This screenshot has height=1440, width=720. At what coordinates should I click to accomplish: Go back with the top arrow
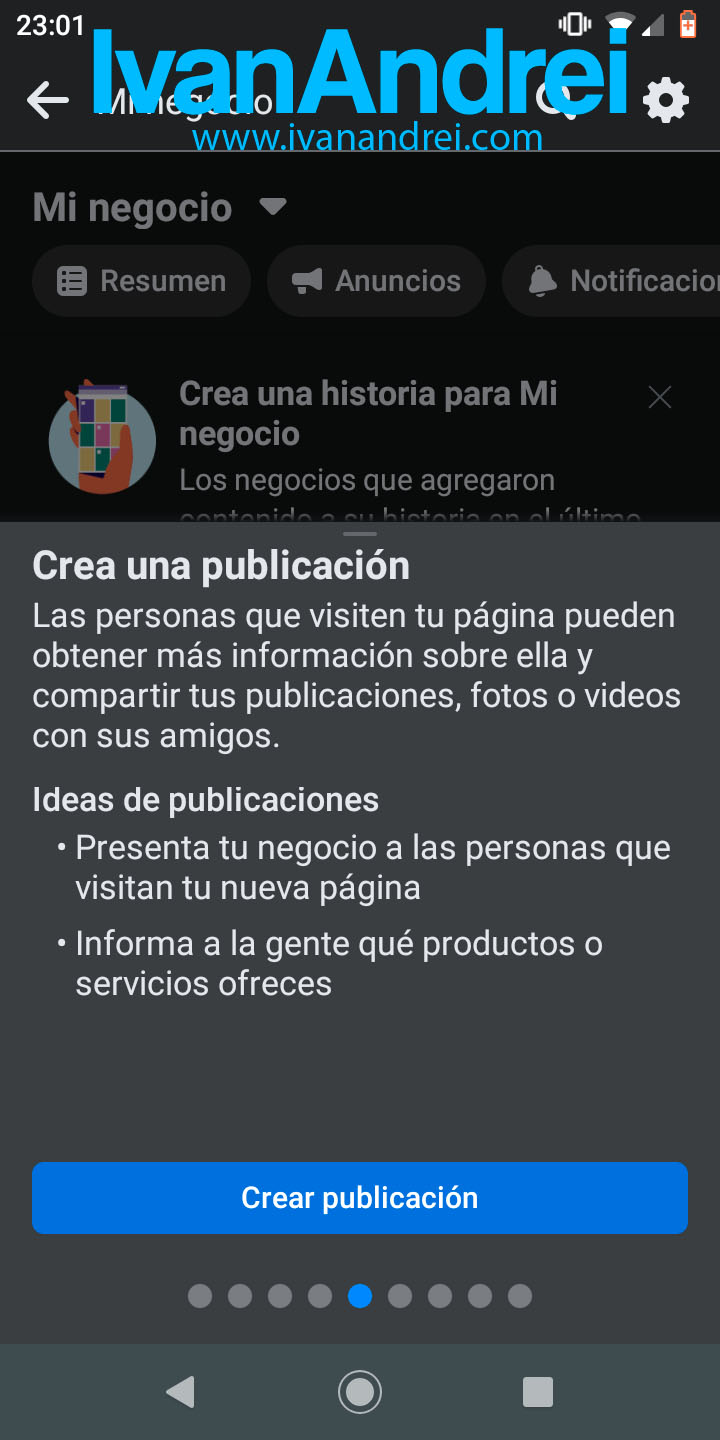47,100
